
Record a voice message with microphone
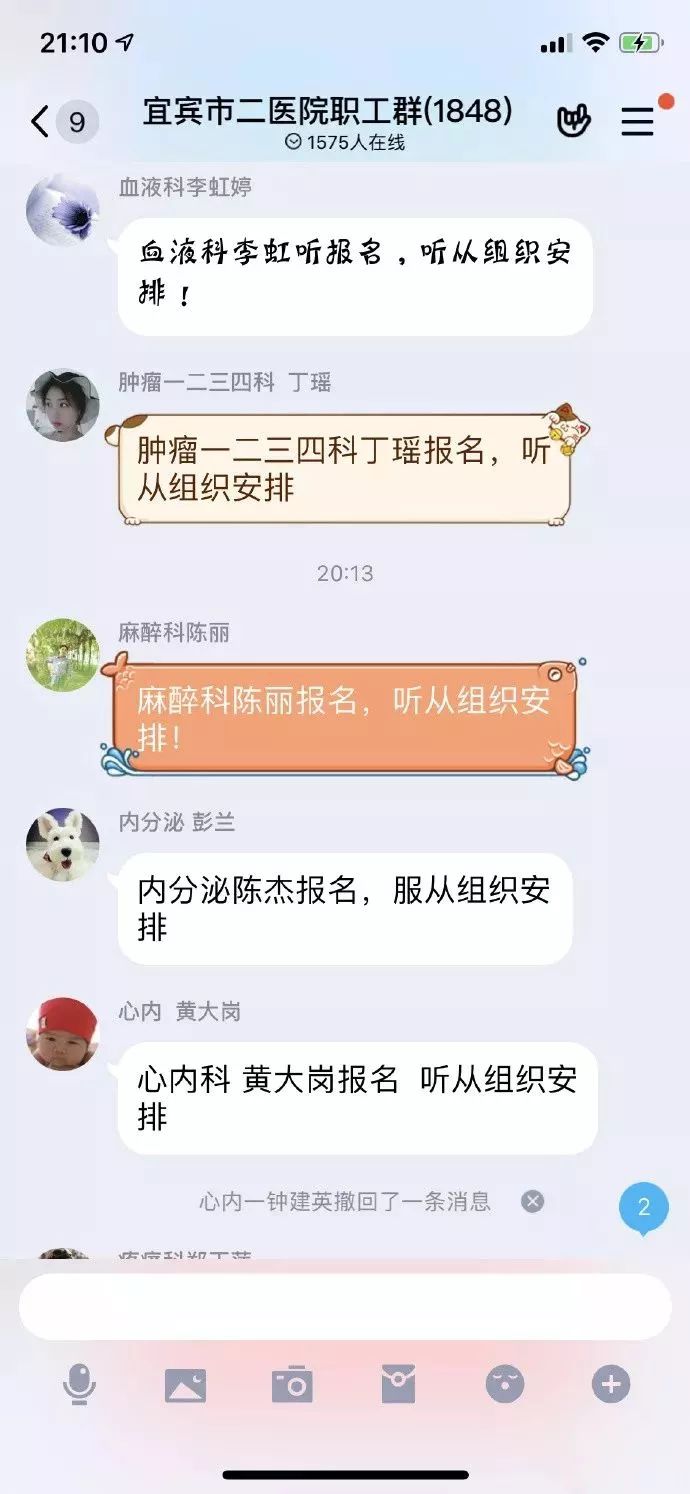[79, 1385]
